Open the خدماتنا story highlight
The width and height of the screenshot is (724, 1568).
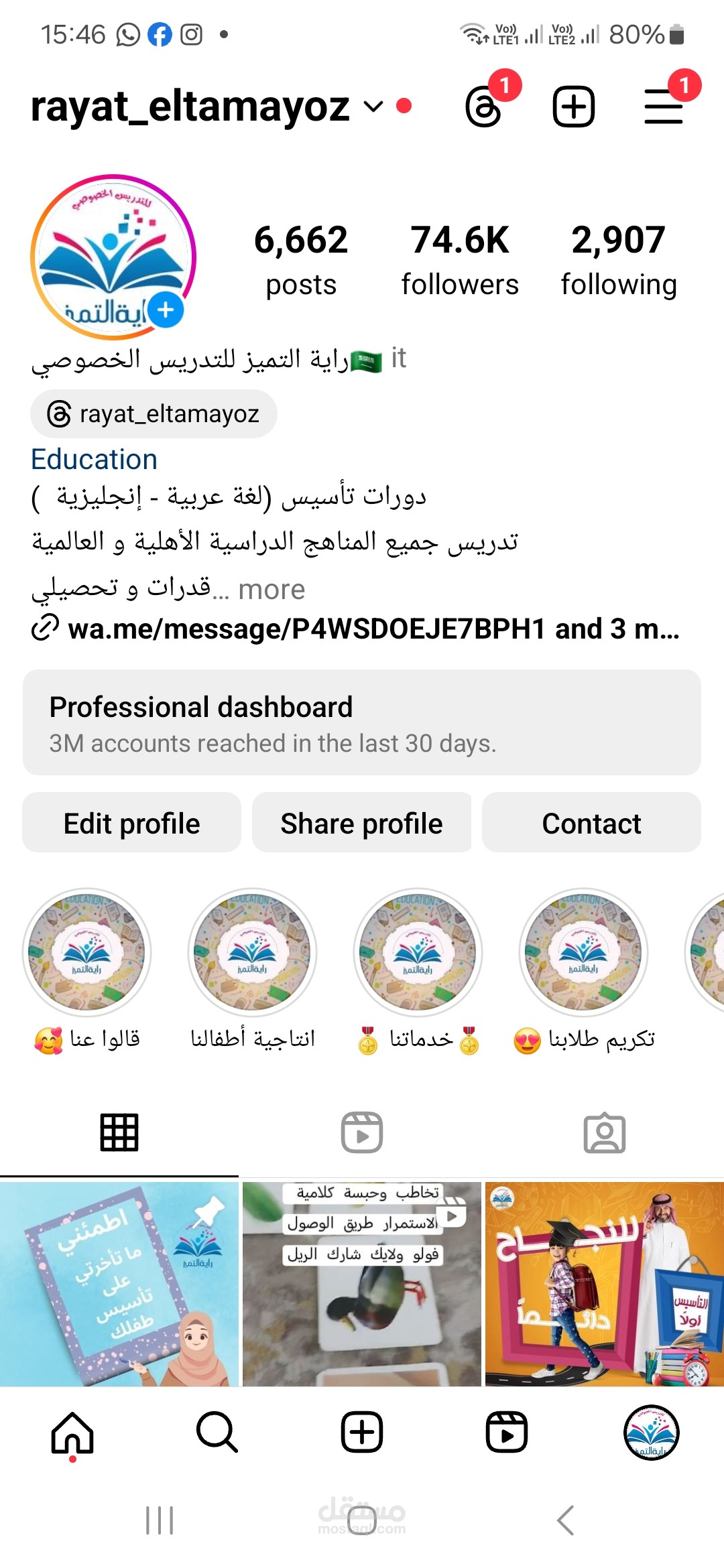pos(418,953)
